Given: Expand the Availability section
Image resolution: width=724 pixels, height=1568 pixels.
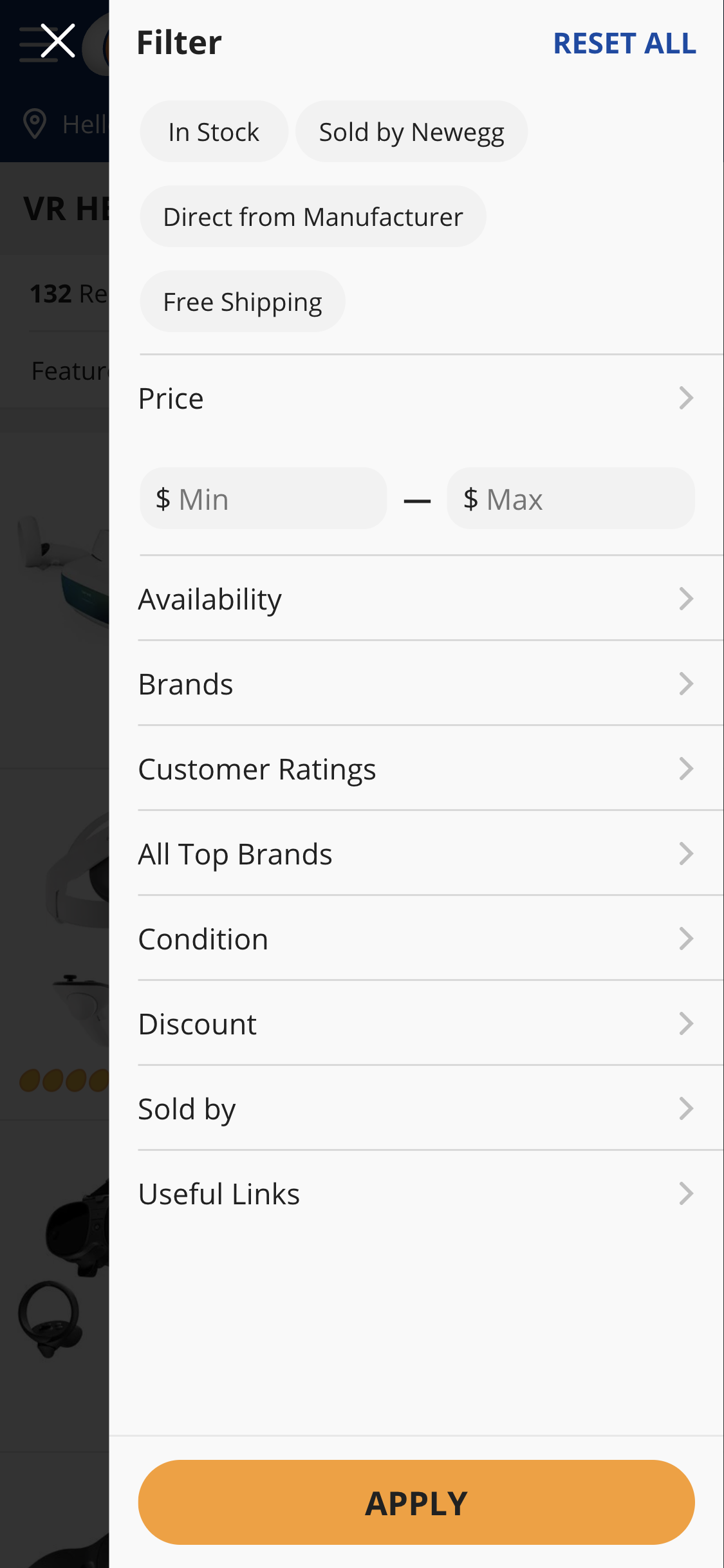Looking at the screenshot, I should point(416,599).
